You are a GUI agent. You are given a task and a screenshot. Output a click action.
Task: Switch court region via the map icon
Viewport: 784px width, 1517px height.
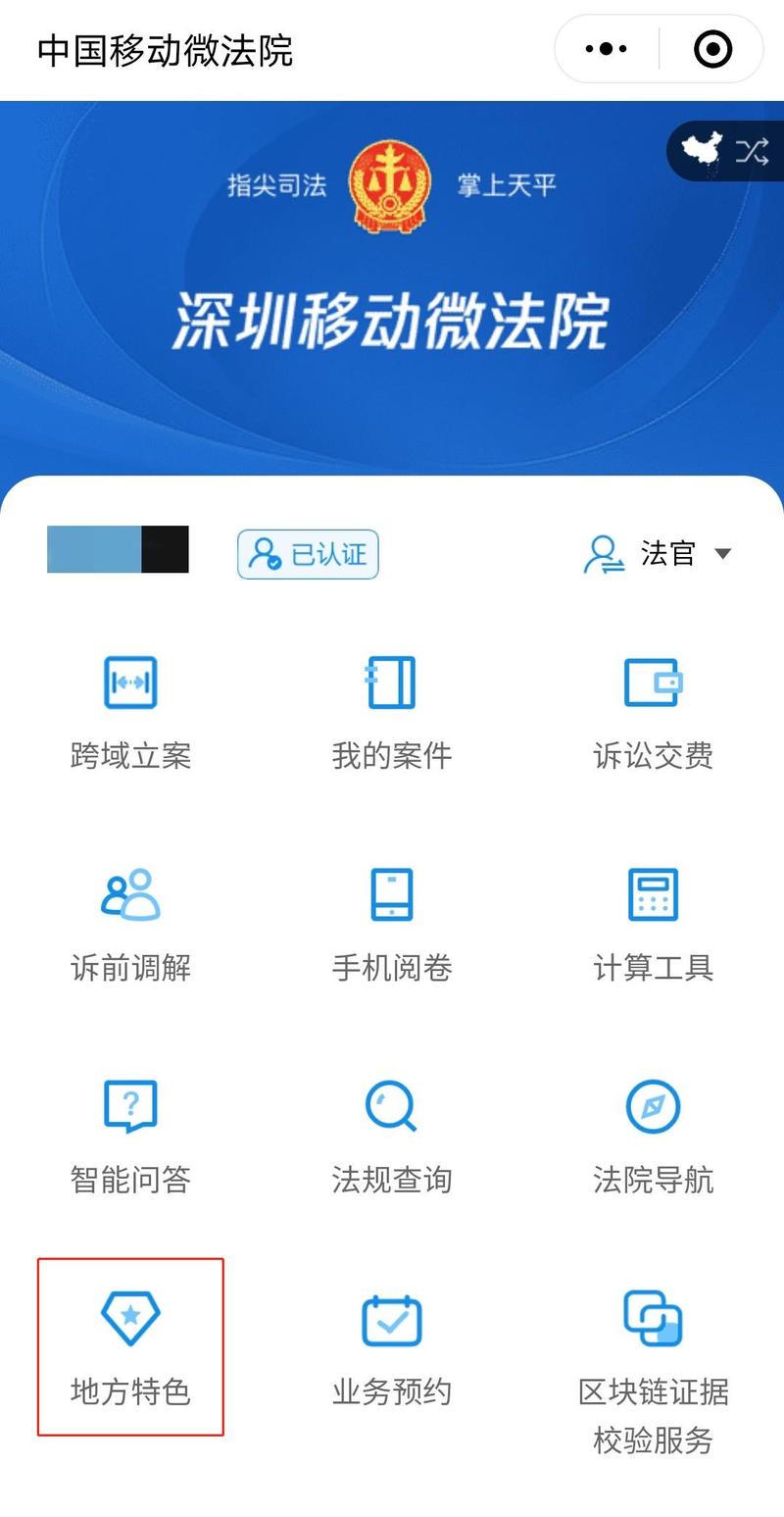[x=724, y=151]
